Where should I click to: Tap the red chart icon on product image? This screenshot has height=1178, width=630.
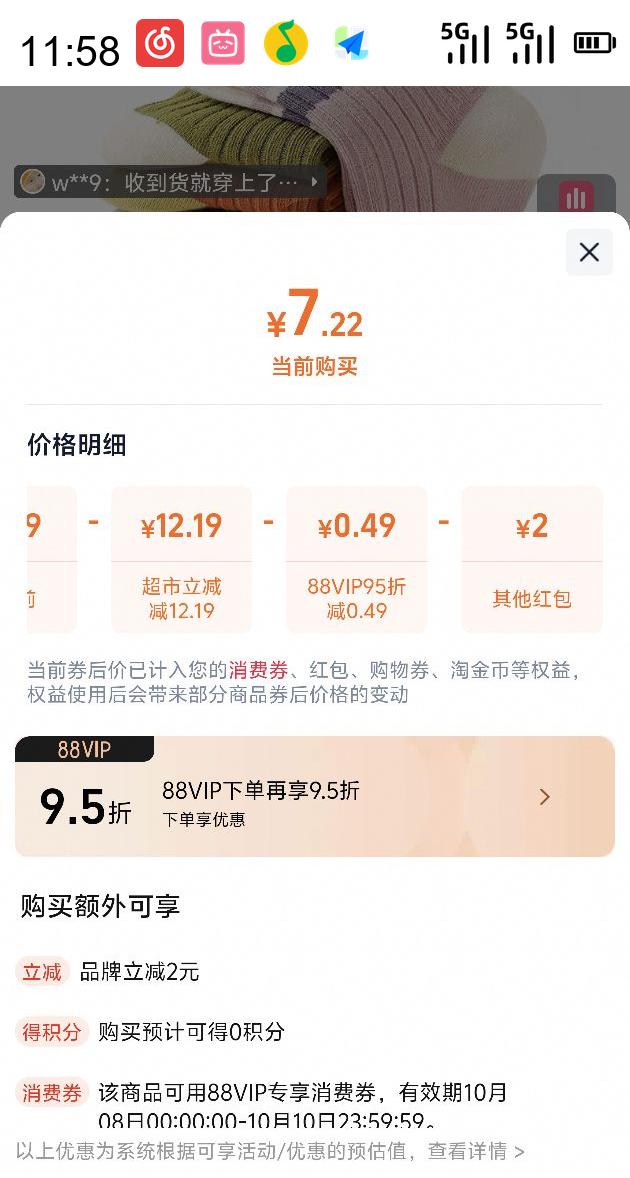point(575,197)
